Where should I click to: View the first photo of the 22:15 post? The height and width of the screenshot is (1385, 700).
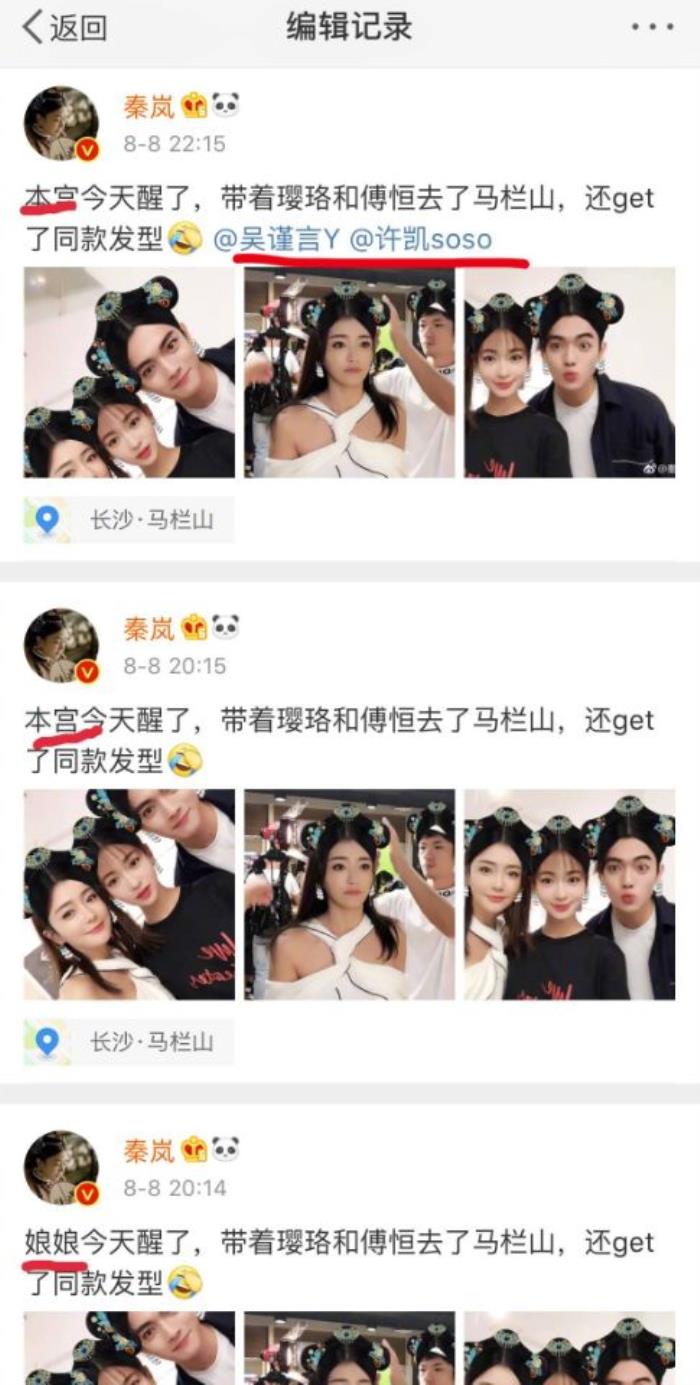[x=129, y=372]
